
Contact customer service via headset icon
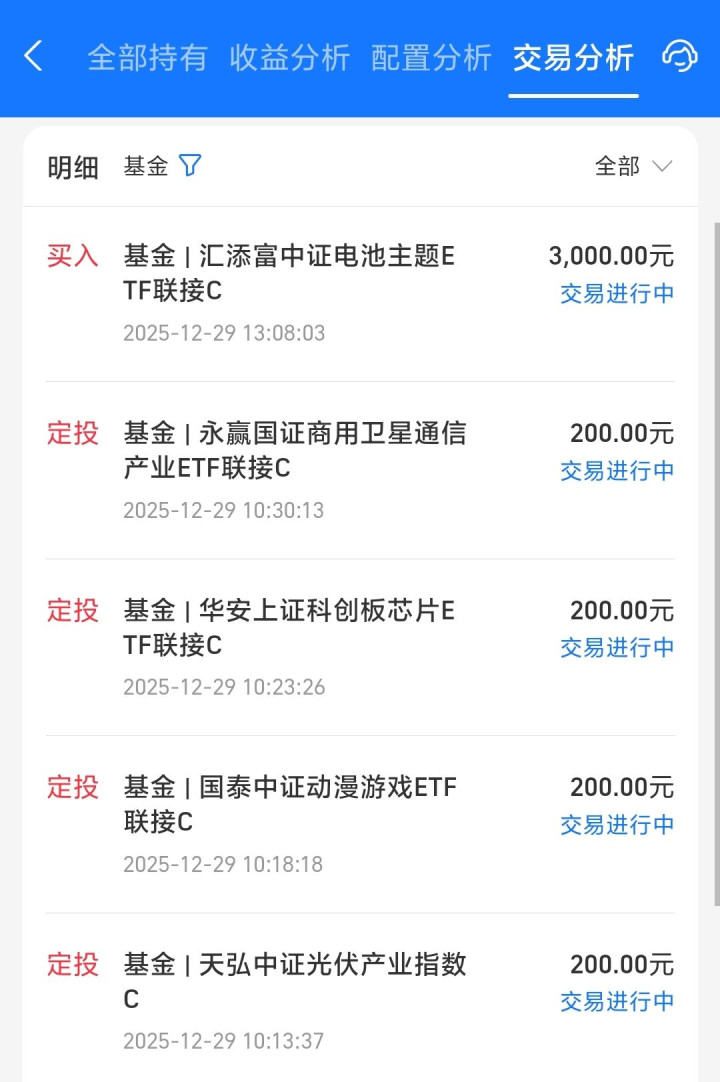pyautogui.click(x=679, y=56)
